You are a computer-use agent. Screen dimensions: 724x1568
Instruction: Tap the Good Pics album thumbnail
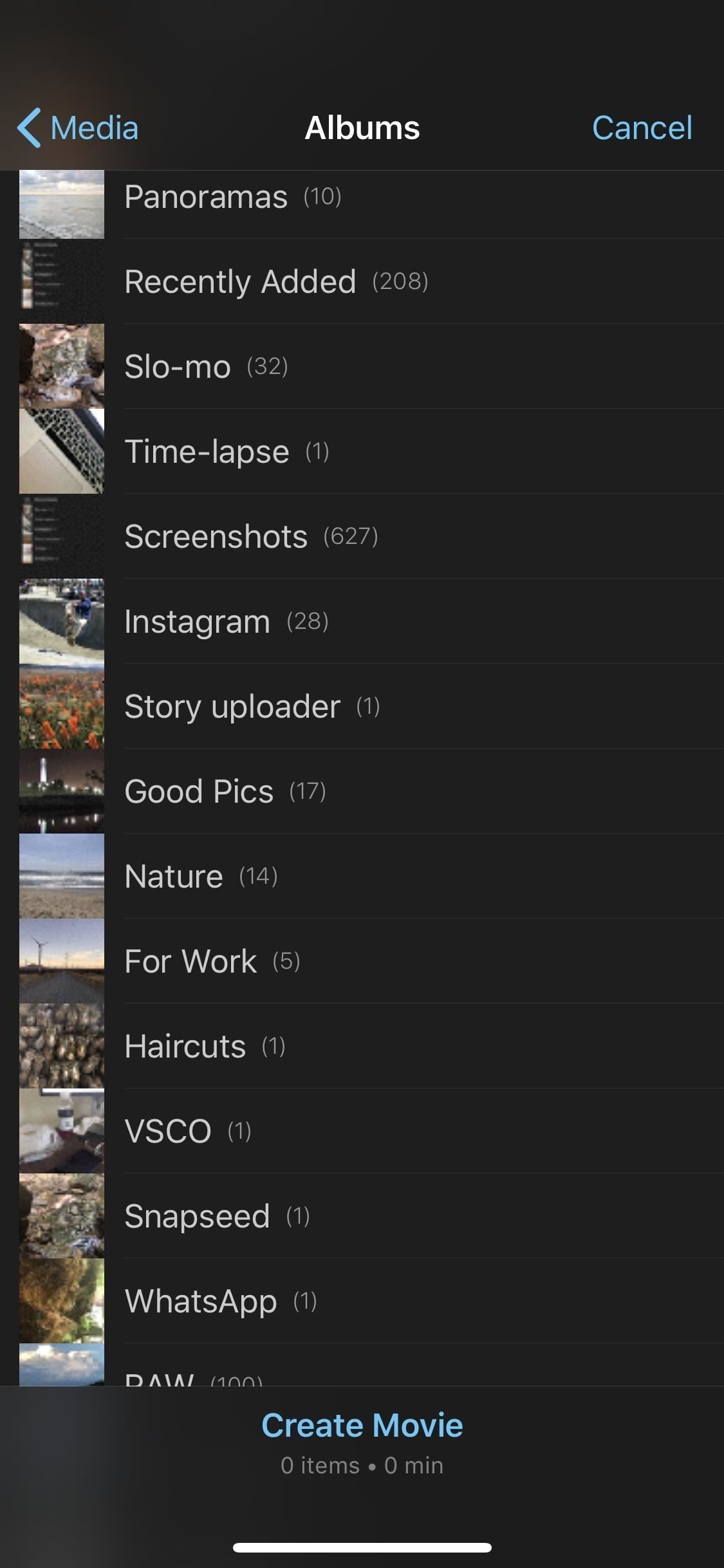click(x=62, y=790)
